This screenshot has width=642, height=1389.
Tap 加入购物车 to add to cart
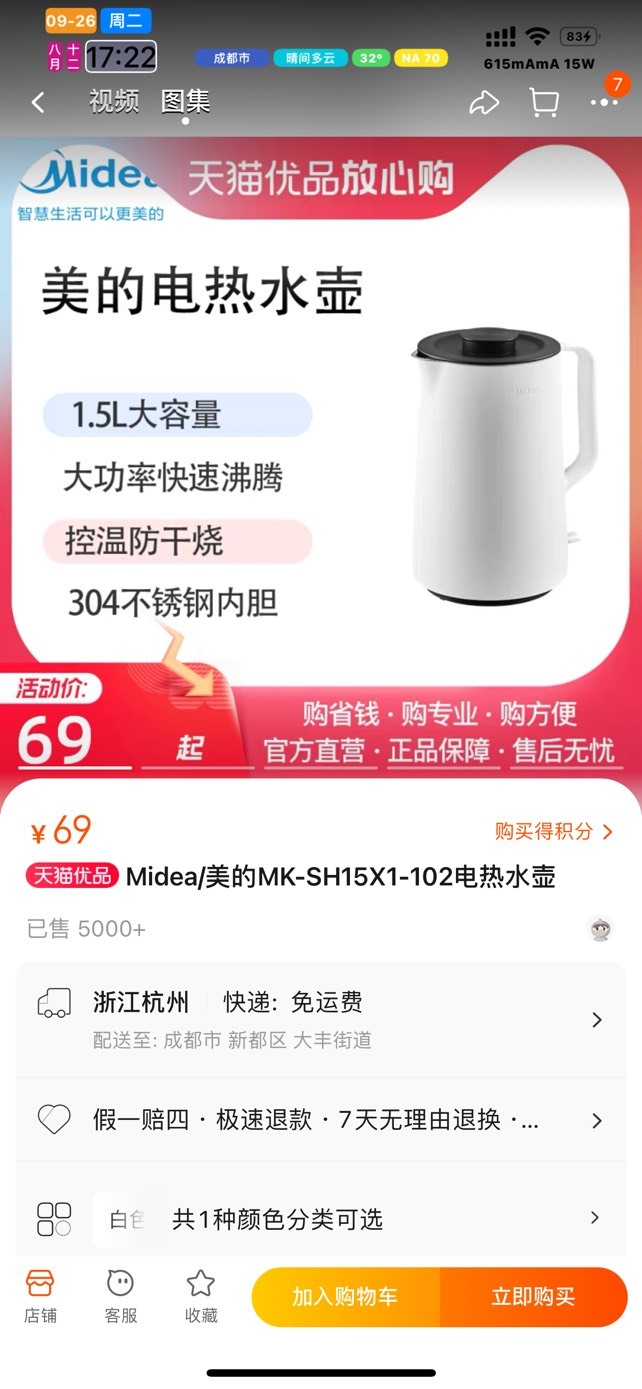(345, 1297)
